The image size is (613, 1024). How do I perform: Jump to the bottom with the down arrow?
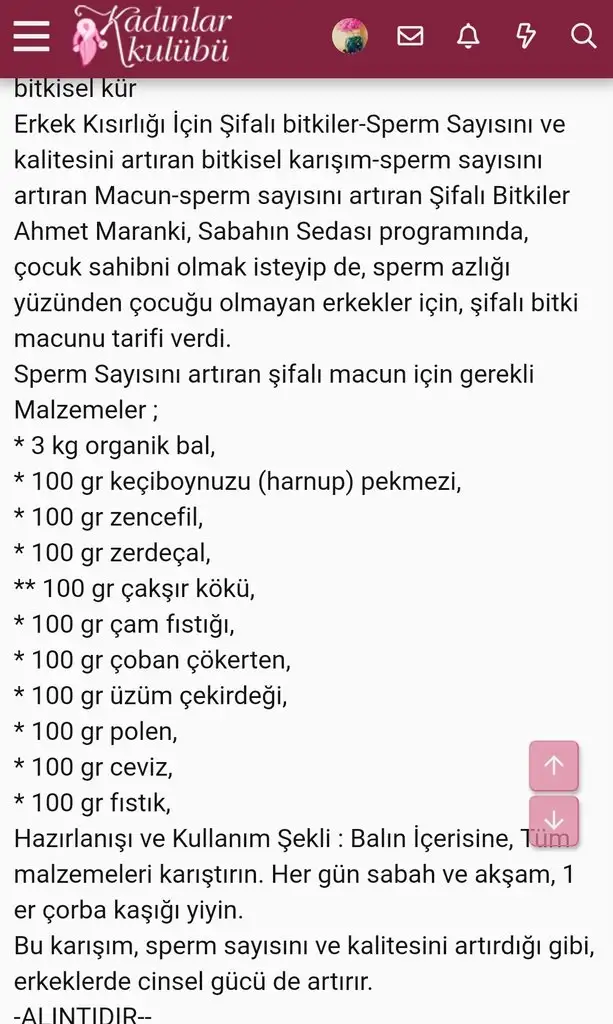pyautogui.click(x=554, y=822)
